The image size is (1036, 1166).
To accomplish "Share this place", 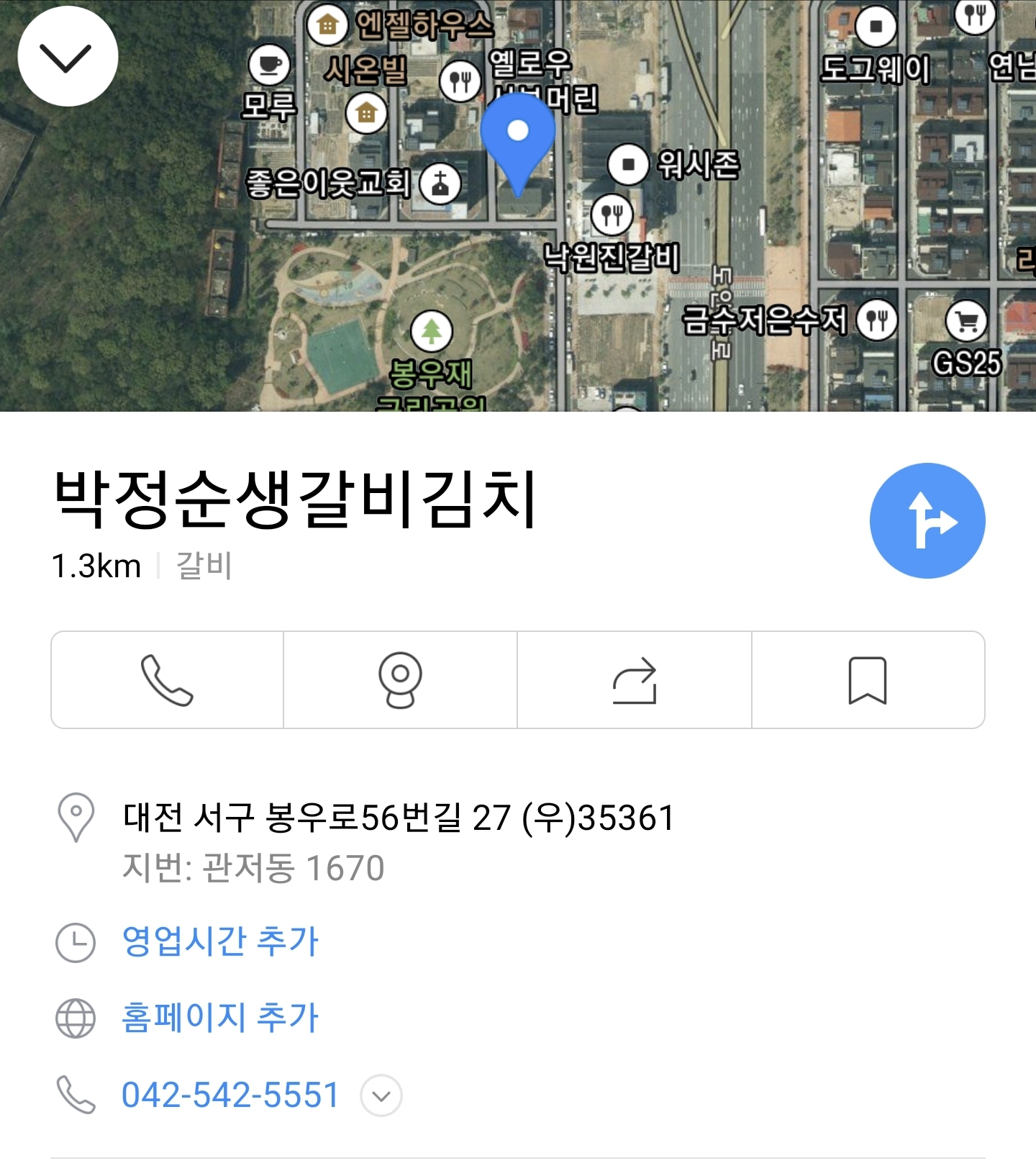I will point(635,680).
